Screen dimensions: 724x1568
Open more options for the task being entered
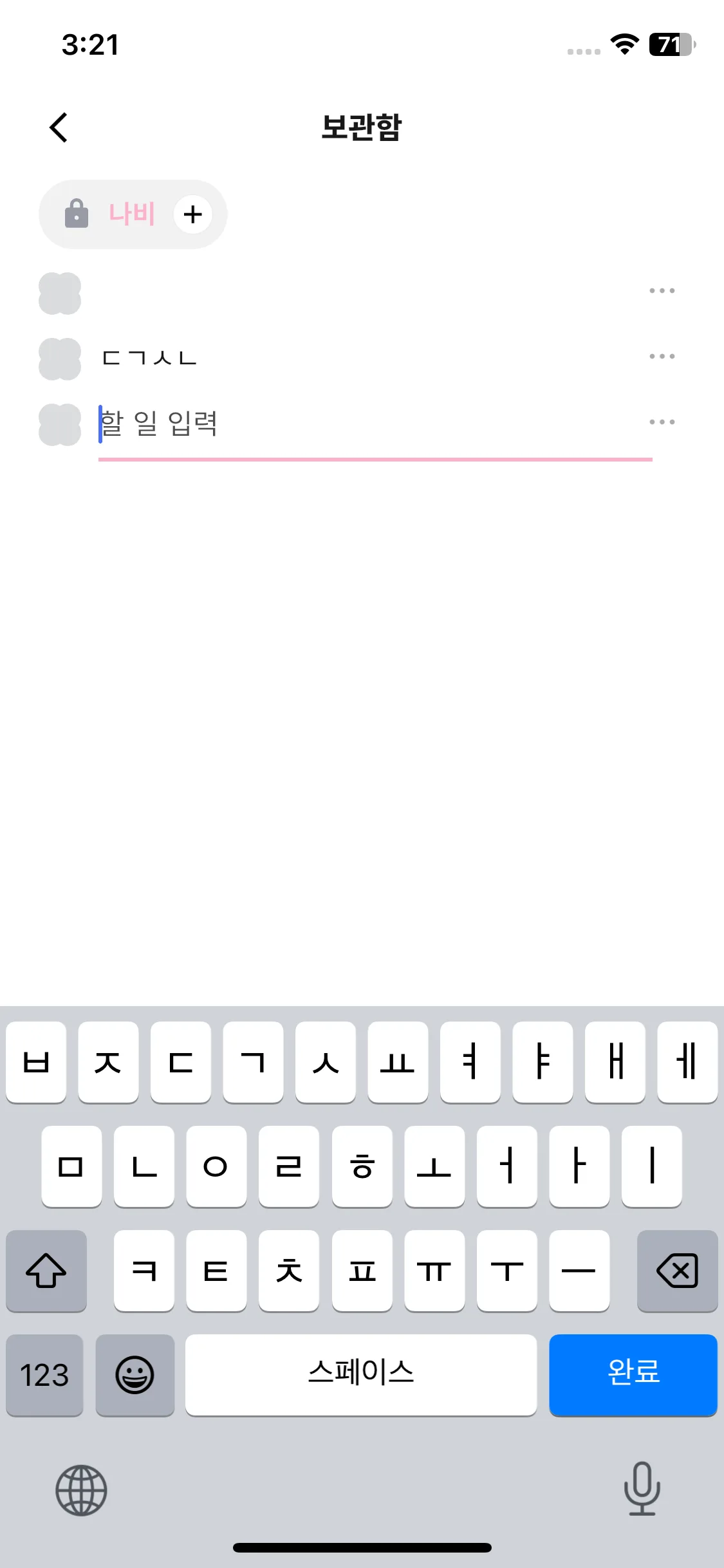click(x=662, y=422)
